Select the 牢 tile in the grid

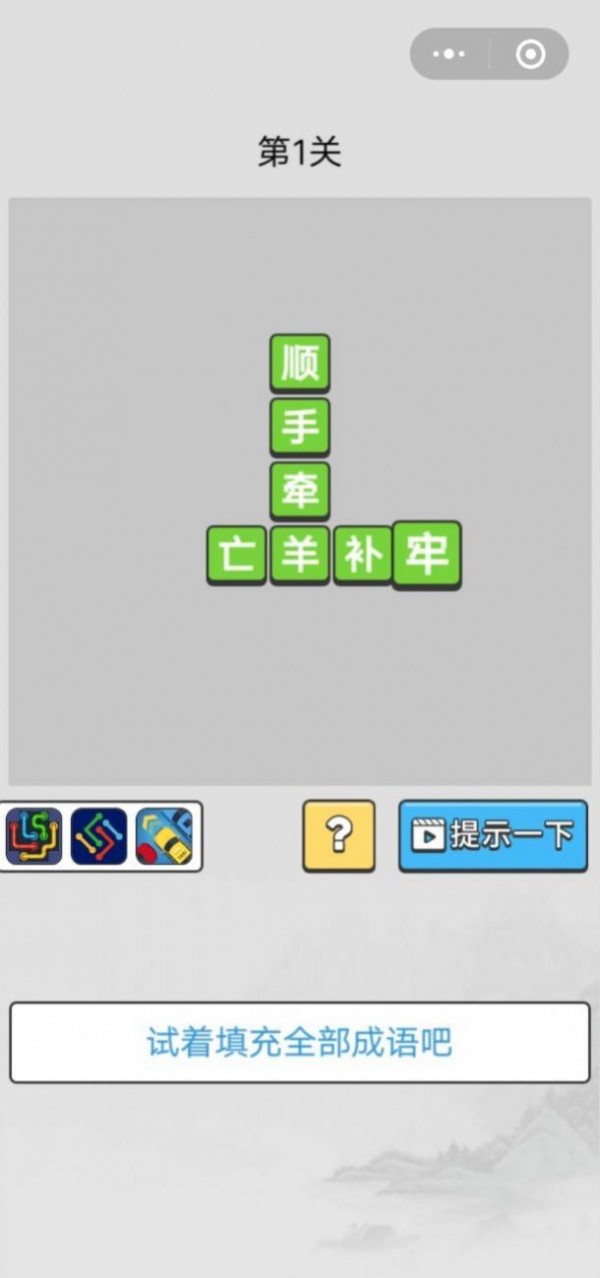[427, 554]
